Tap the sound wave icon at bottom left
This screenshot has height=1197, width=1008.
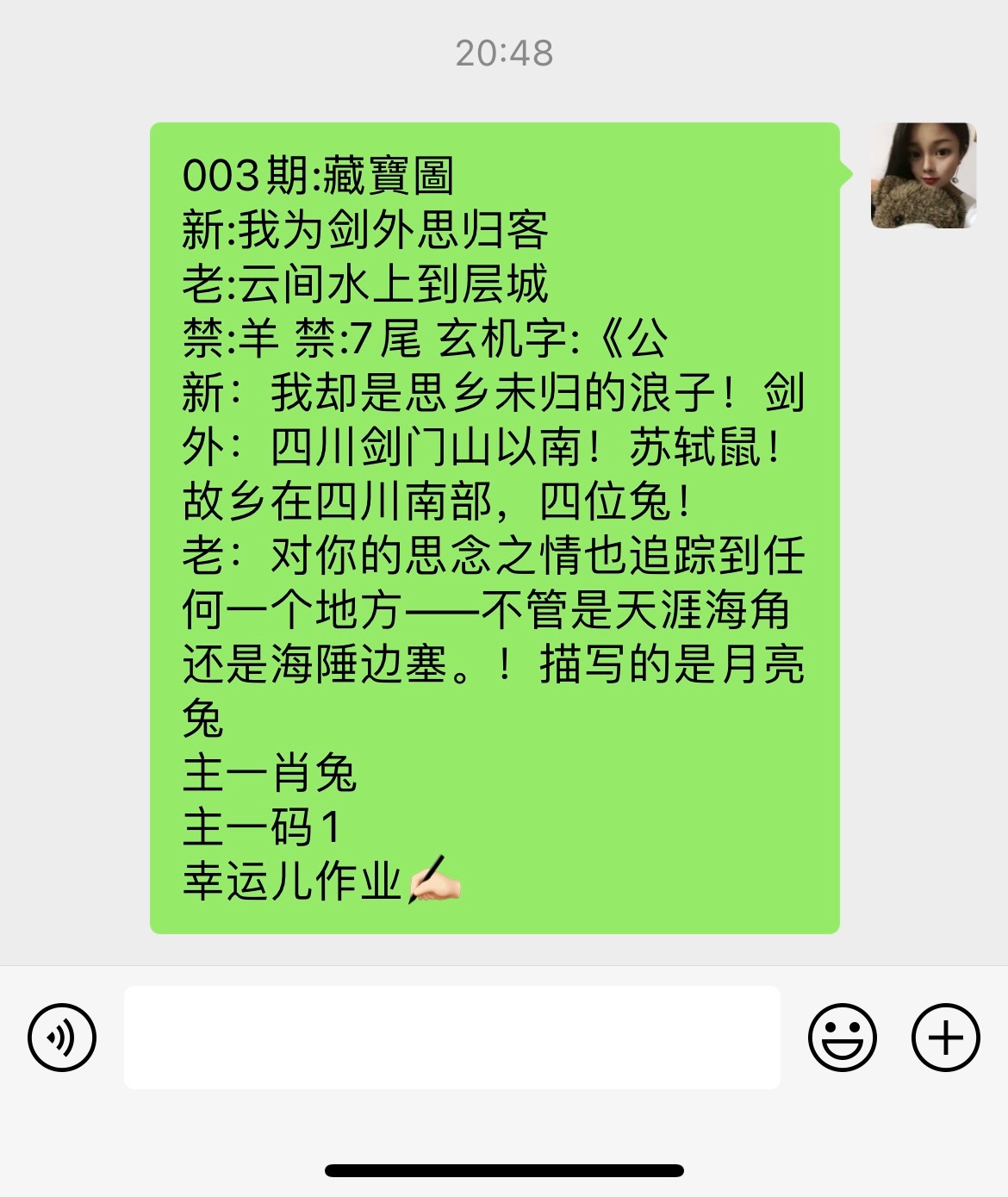point(63,1038)
